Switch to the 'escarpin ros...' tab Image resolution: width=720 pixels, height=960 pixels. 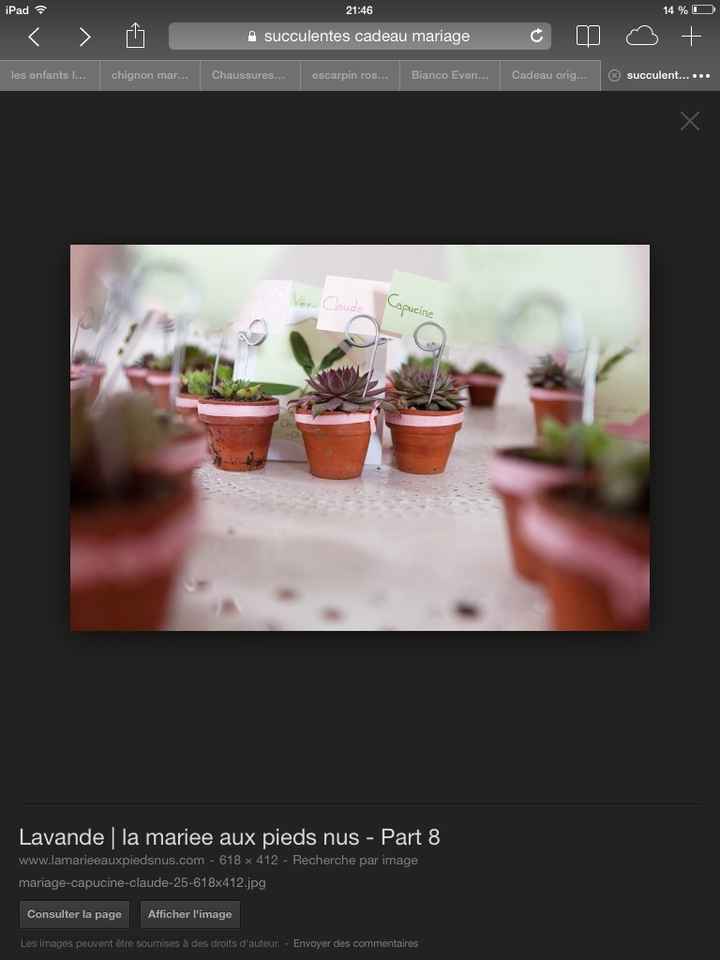350,75
